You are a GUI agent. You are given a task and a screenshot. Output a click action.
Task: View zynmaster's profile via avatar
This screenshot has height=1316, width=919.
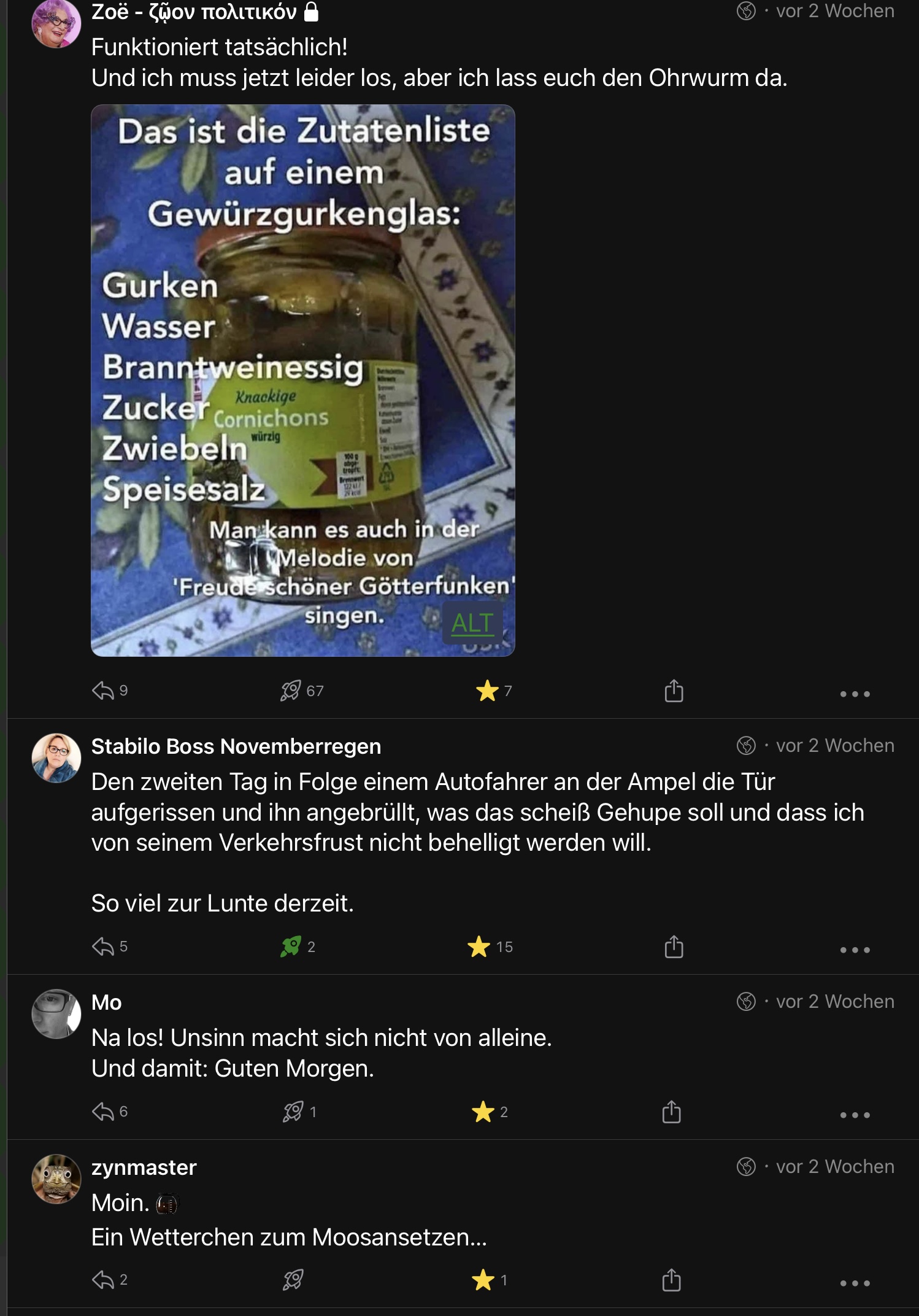pos(56,1179)
